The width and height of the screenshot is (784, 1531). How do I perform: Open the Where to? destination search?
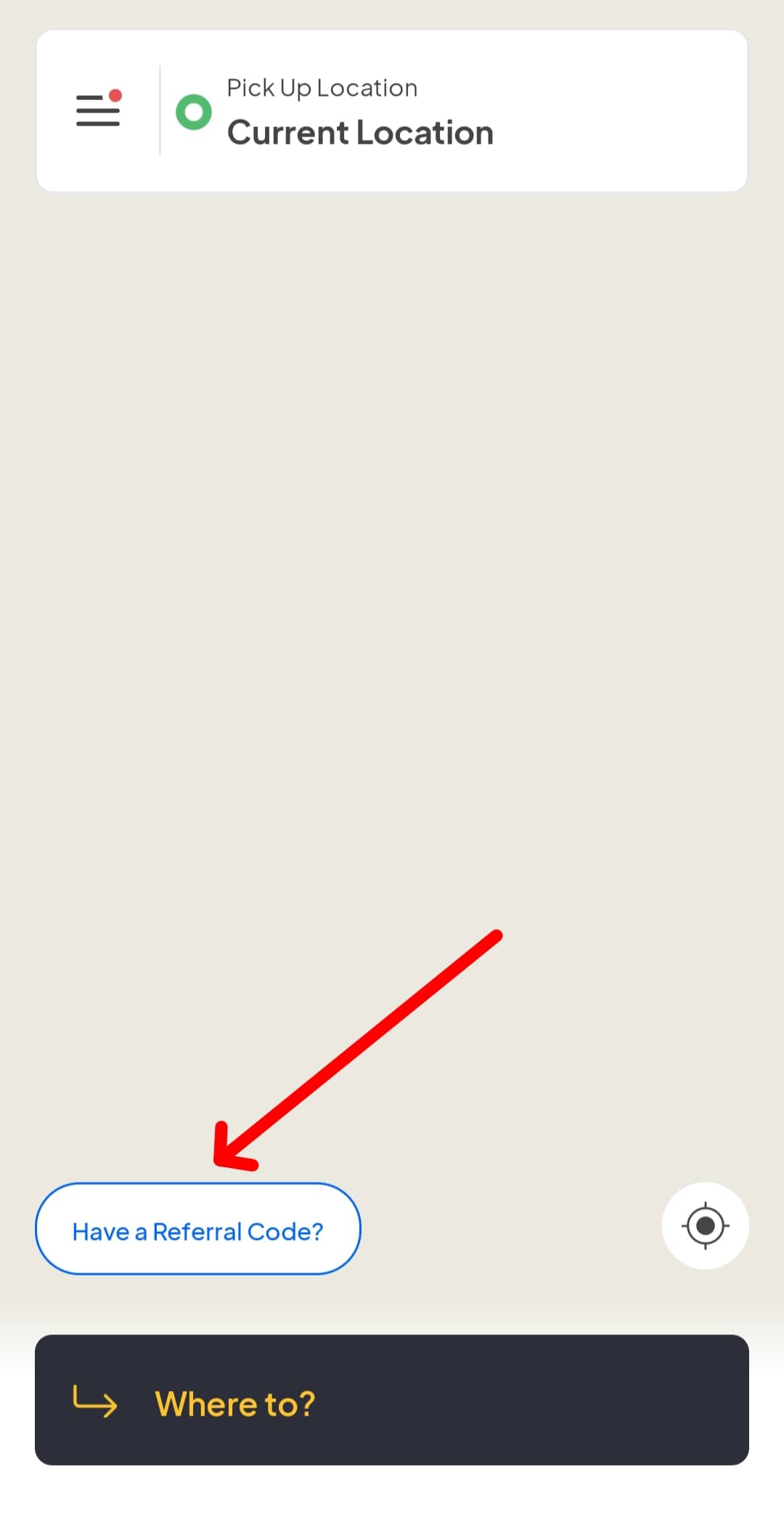click(x=392, y=1402)
